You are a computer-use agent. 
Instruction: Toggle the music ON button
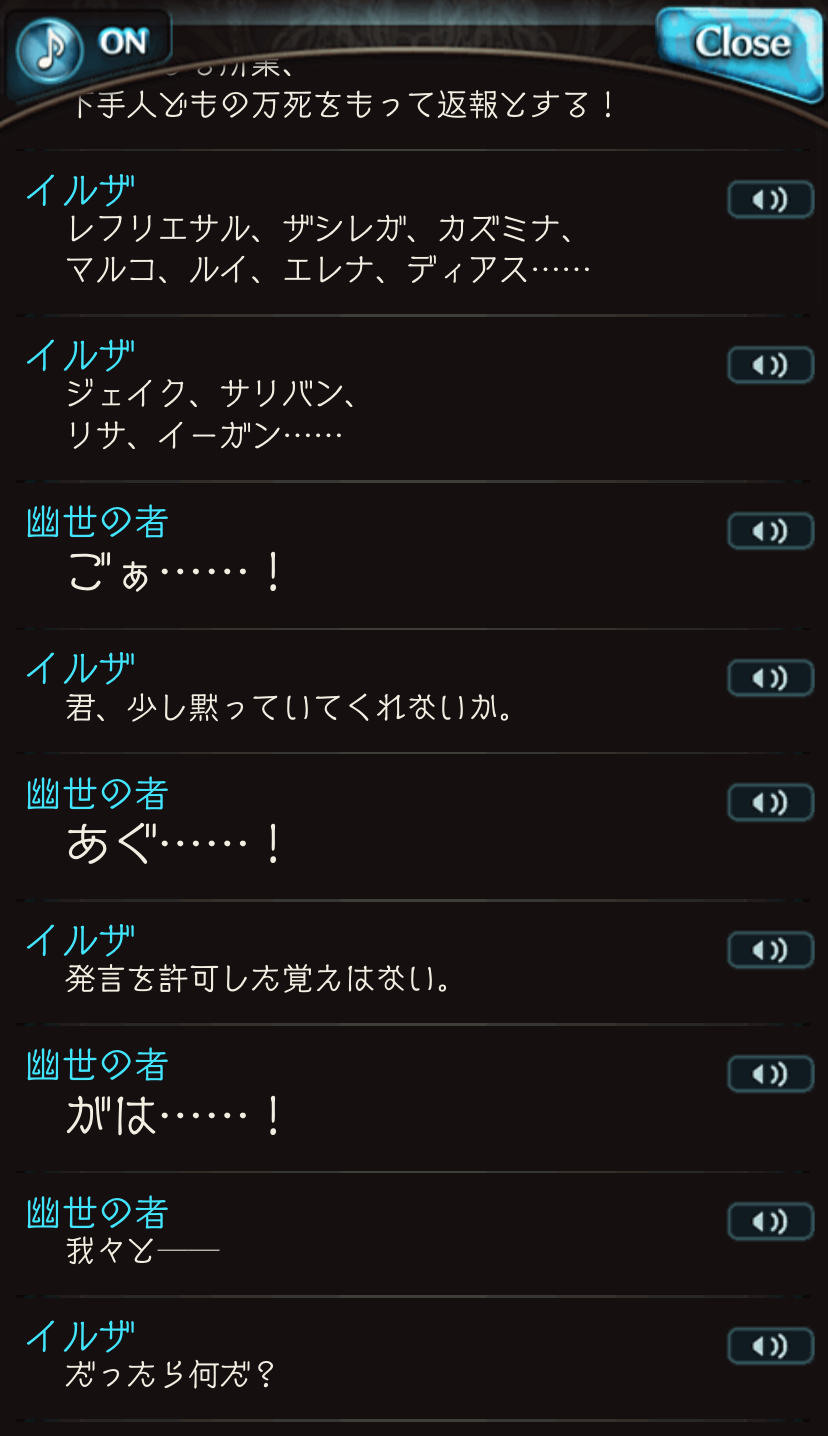click(90, 46)
